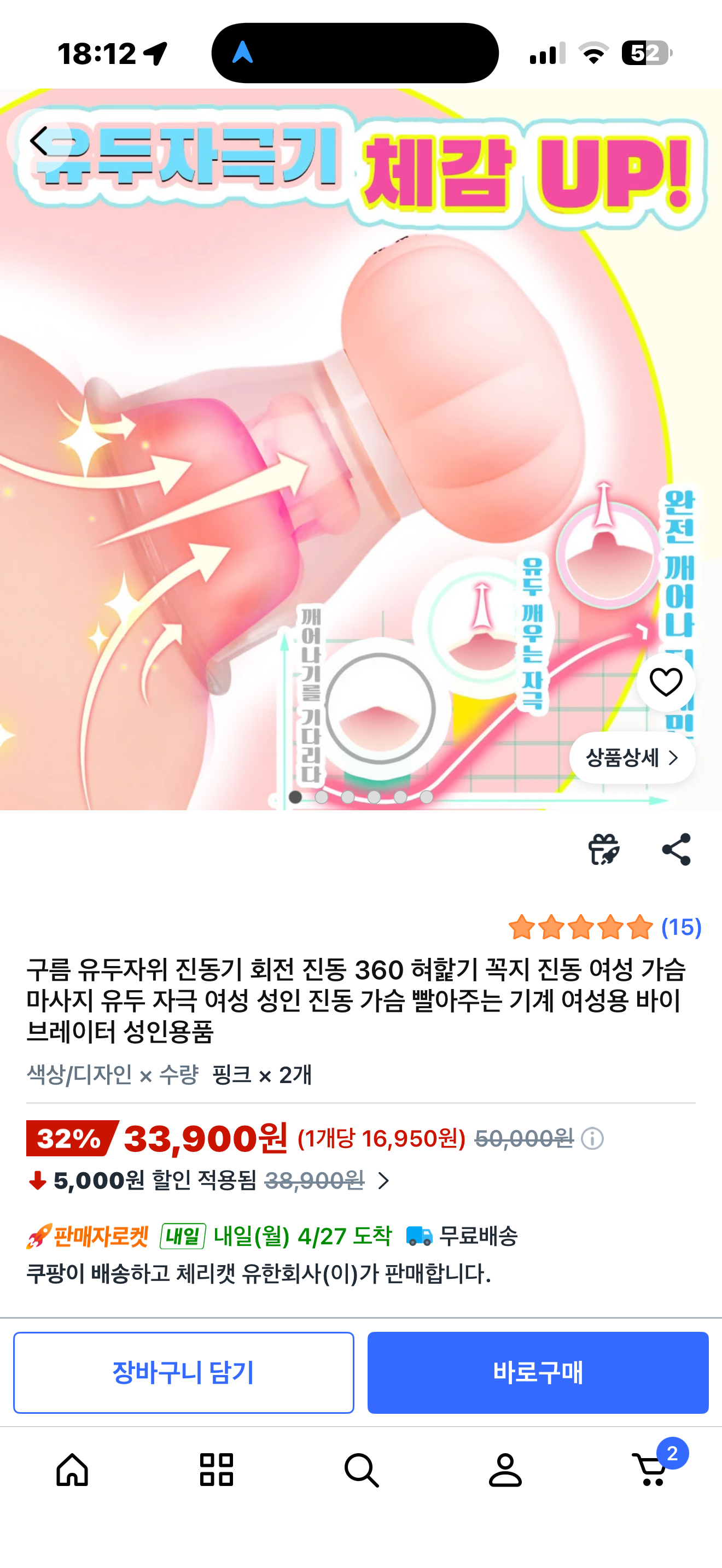
Task: Switch to the my account tab
Action: (x=505, y=1470)
